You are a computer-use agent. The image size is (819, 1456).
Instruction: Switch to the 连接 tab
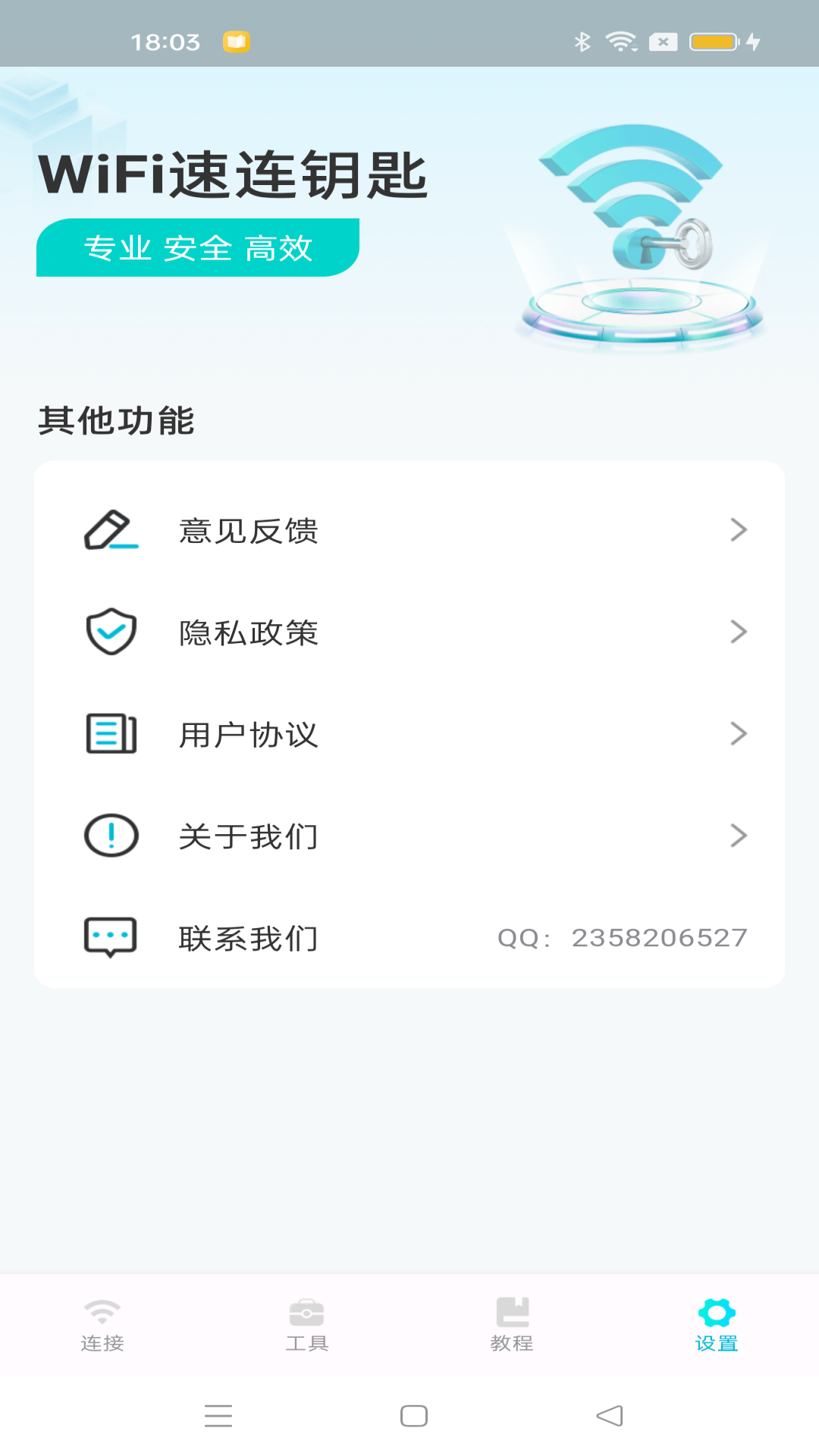click(x=102, y=1325)
